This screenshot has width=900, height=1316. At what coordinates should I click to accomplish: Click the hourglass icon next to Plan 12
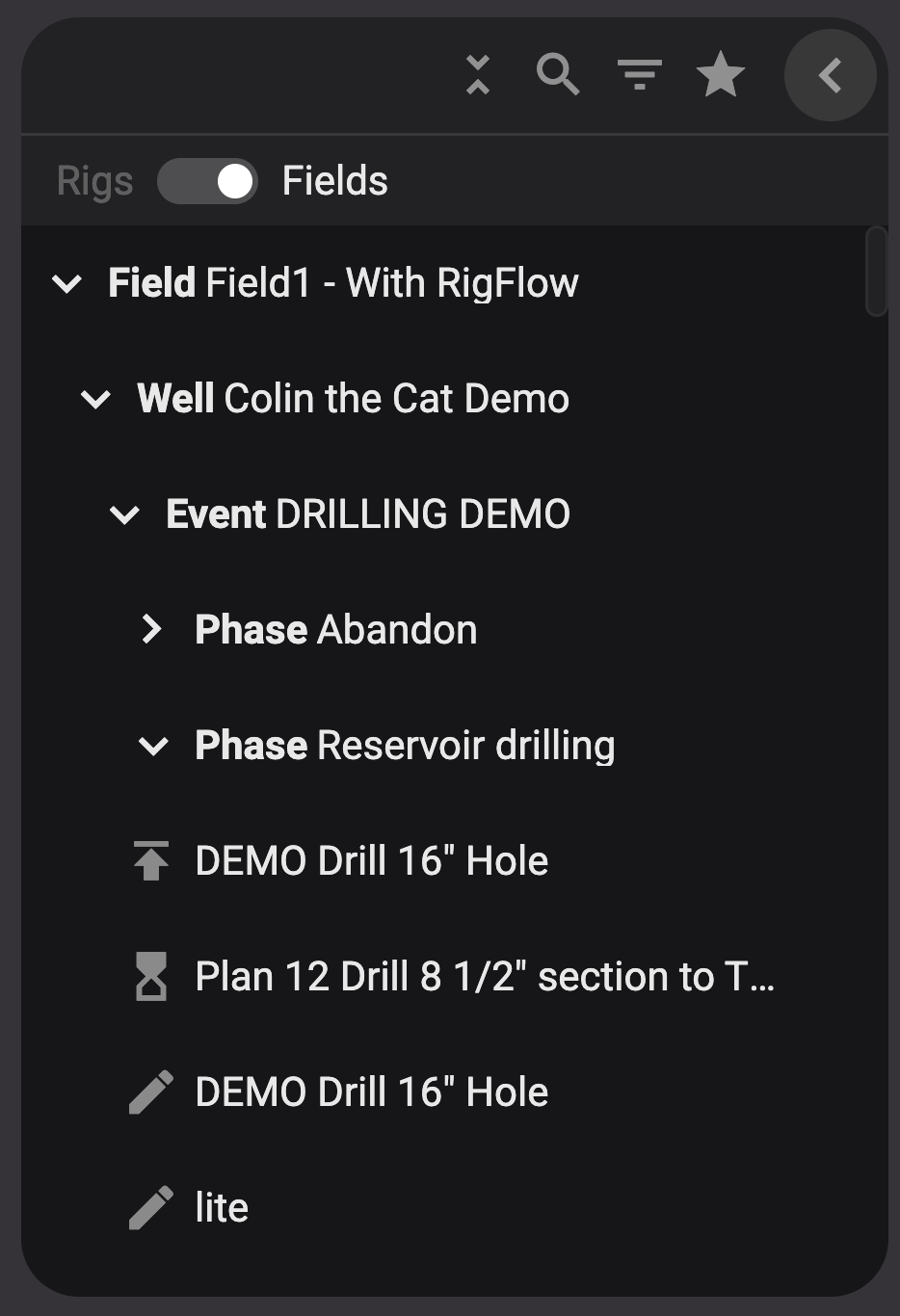149,976
